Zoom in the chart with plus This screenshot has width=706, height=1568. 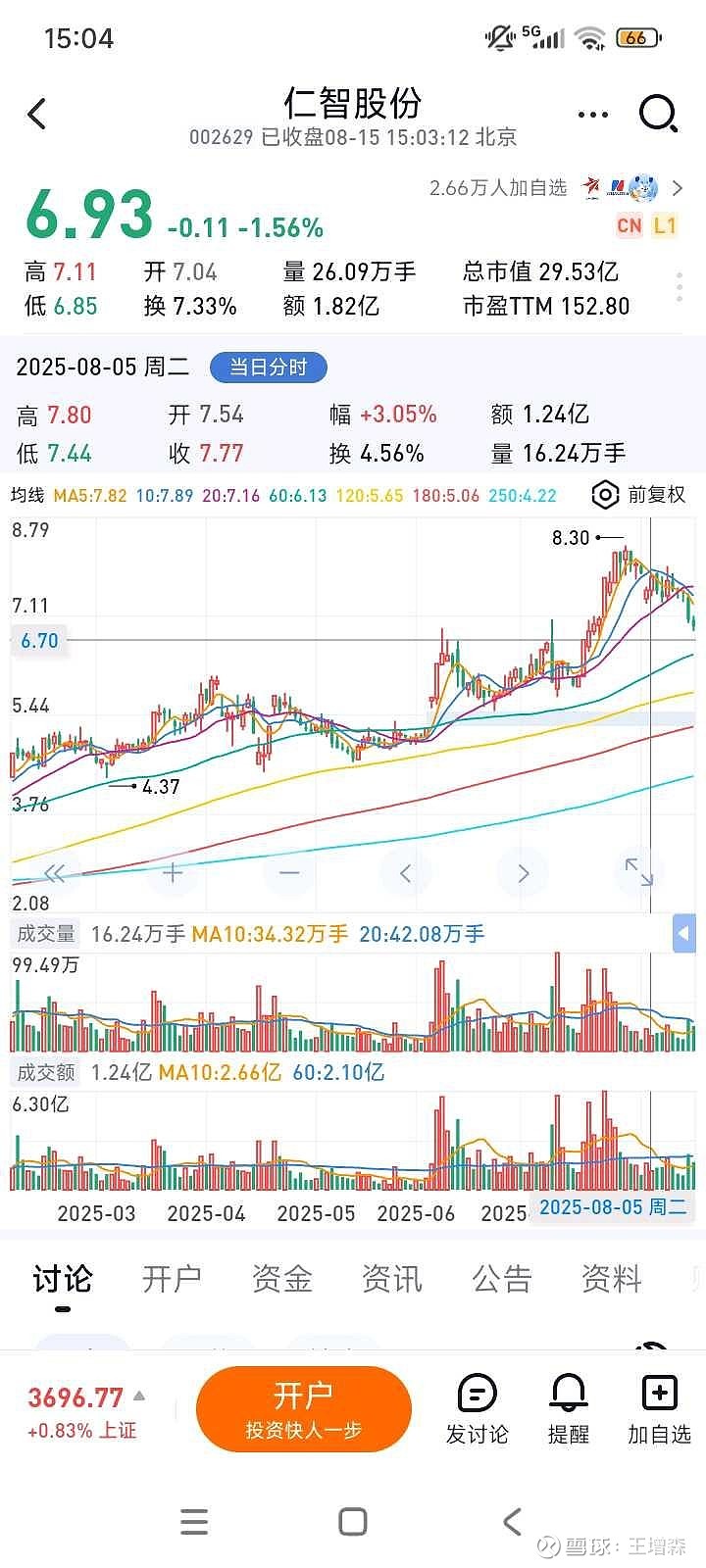173,872
